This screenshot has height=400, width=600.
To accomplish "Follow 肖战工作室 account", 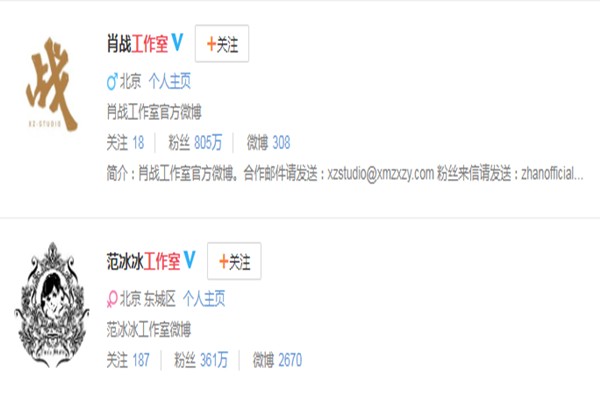I will 221,44.
